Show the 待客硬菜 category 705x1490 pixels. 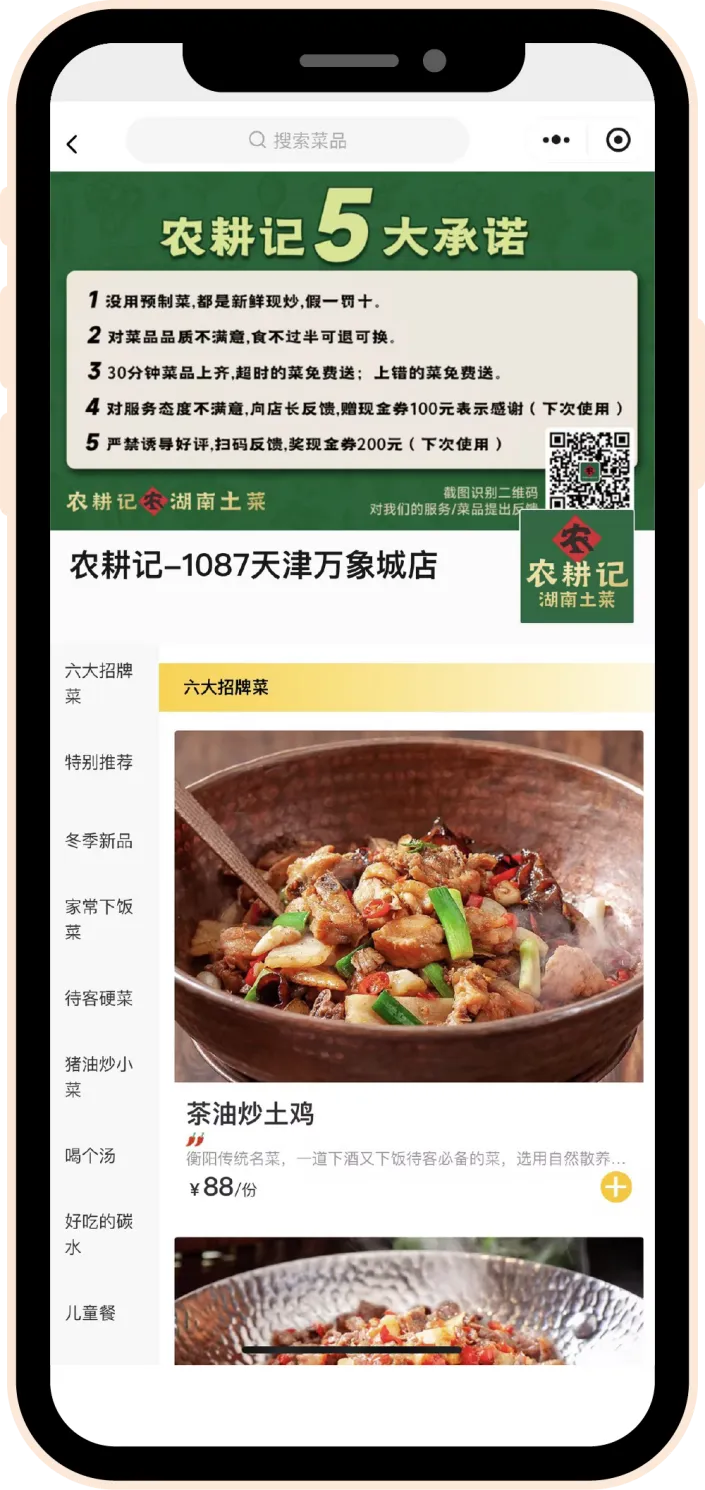tap(99, 998)
